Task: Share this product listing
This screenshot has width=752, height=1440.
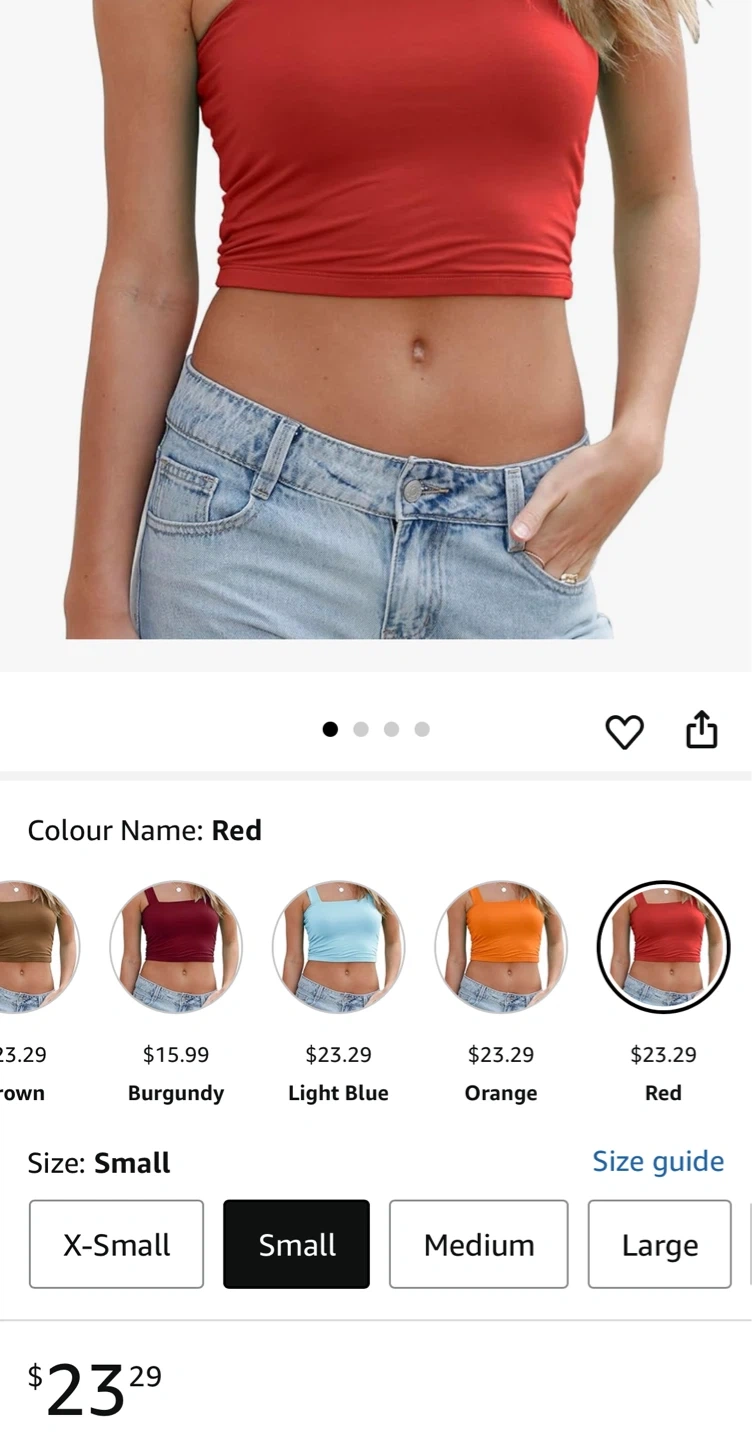Action: (702, 730)
